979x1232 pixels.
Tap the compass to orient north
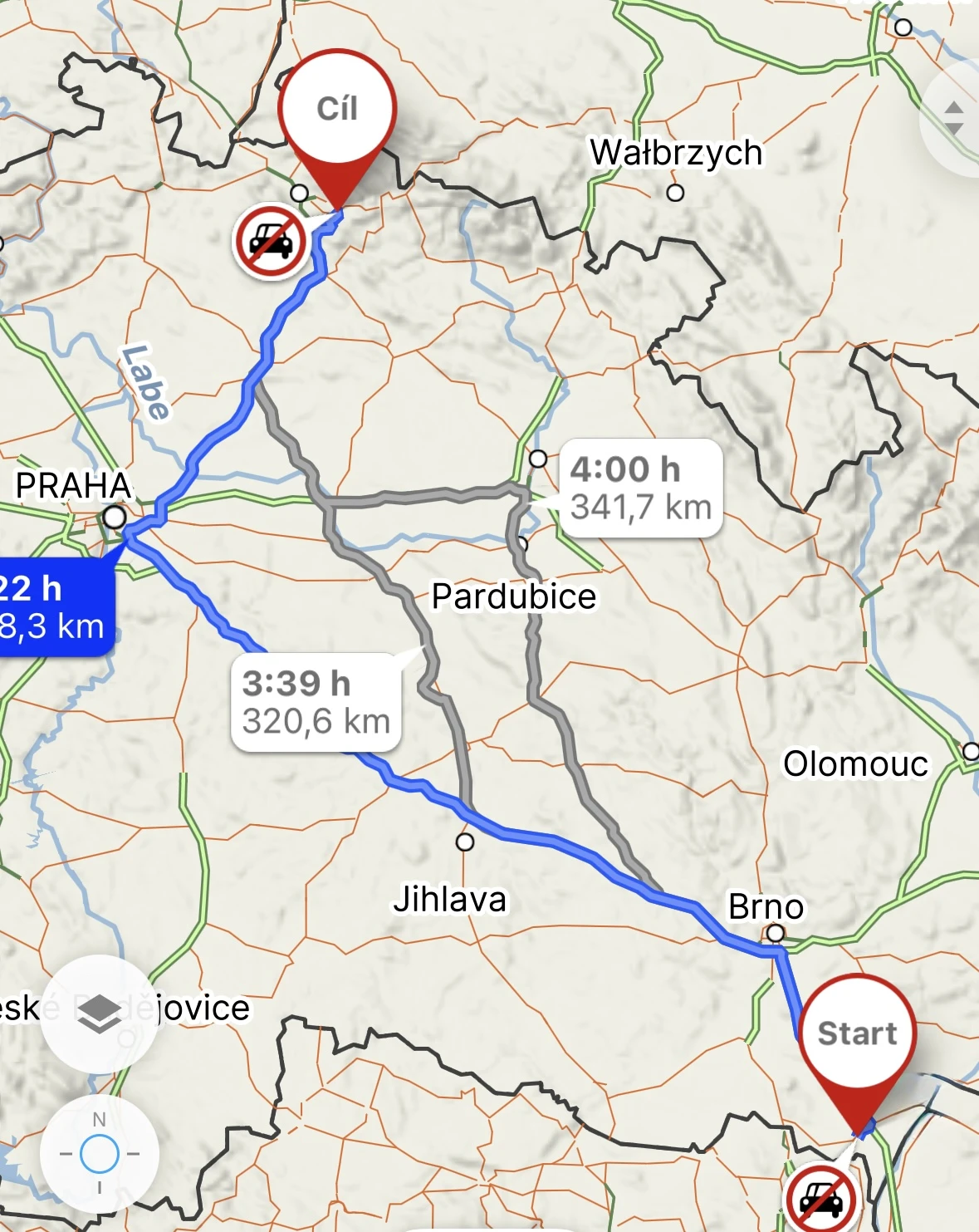[99, 1154]
